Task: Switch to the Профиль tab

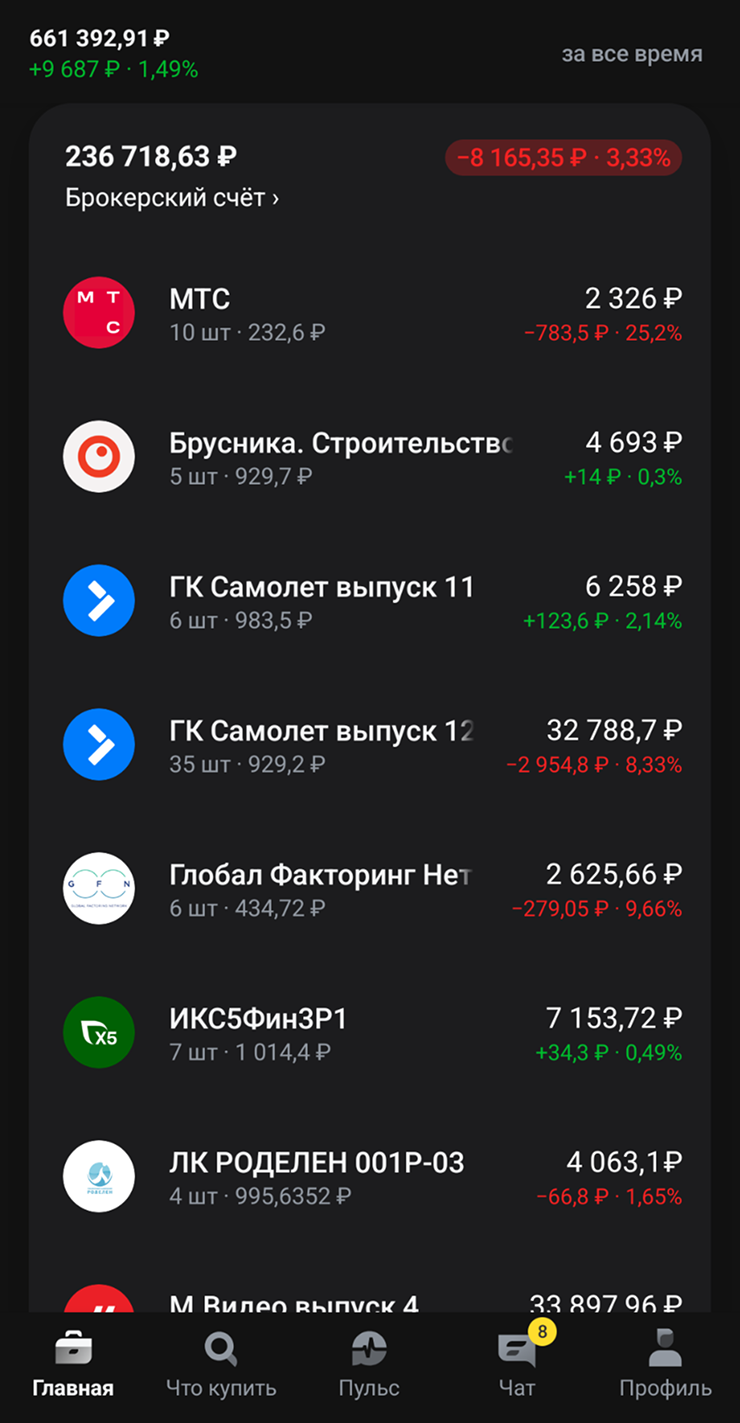Action: 665,1365
